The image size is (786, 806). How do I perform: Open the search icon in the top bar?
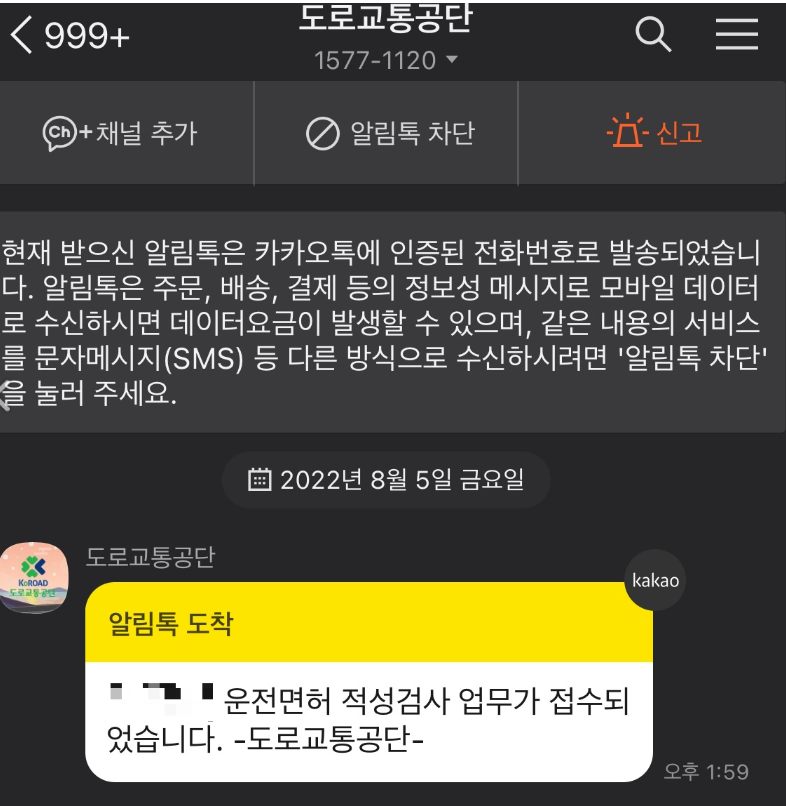pos(653,34)
